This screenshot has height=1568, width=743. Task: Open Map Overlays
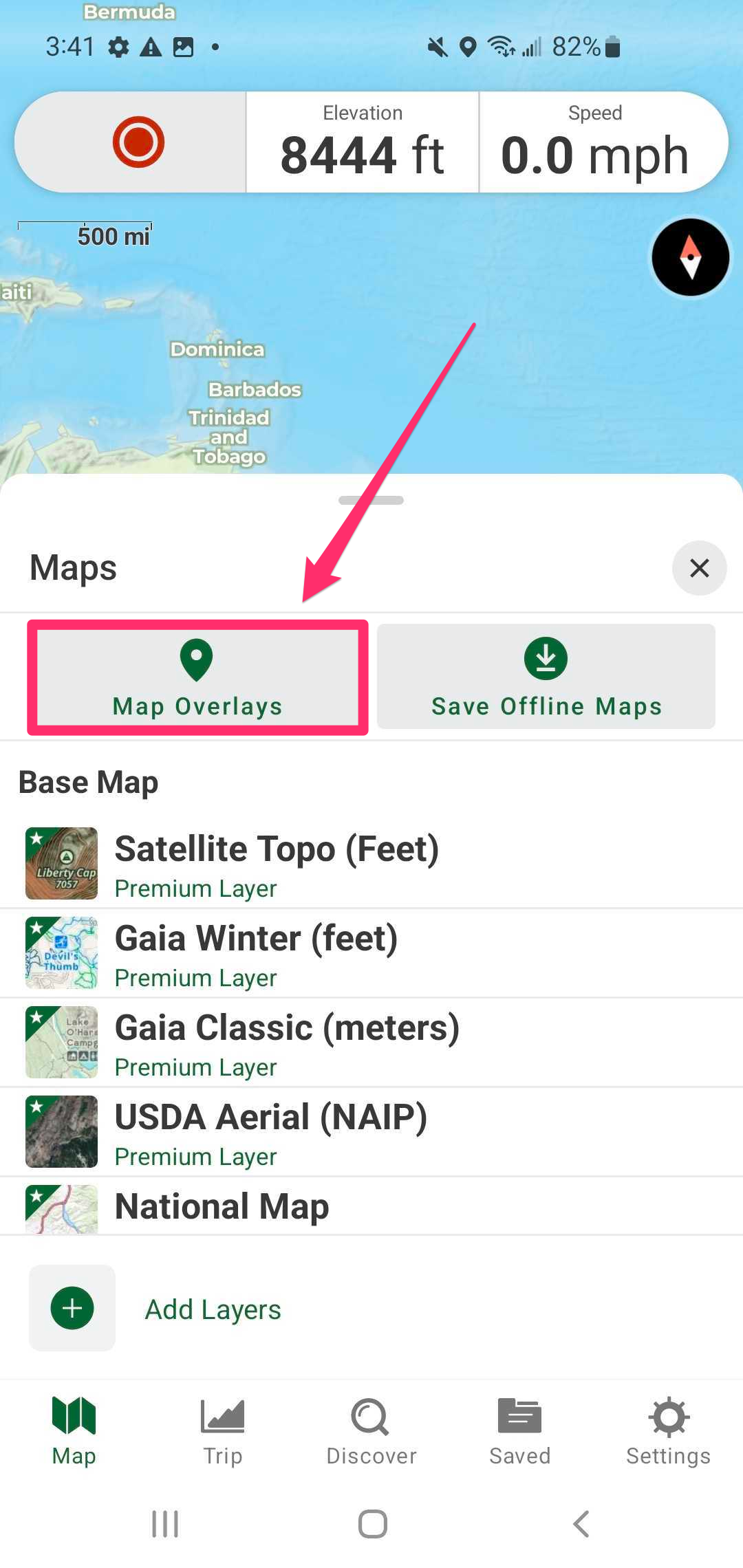tap(197, 677)
